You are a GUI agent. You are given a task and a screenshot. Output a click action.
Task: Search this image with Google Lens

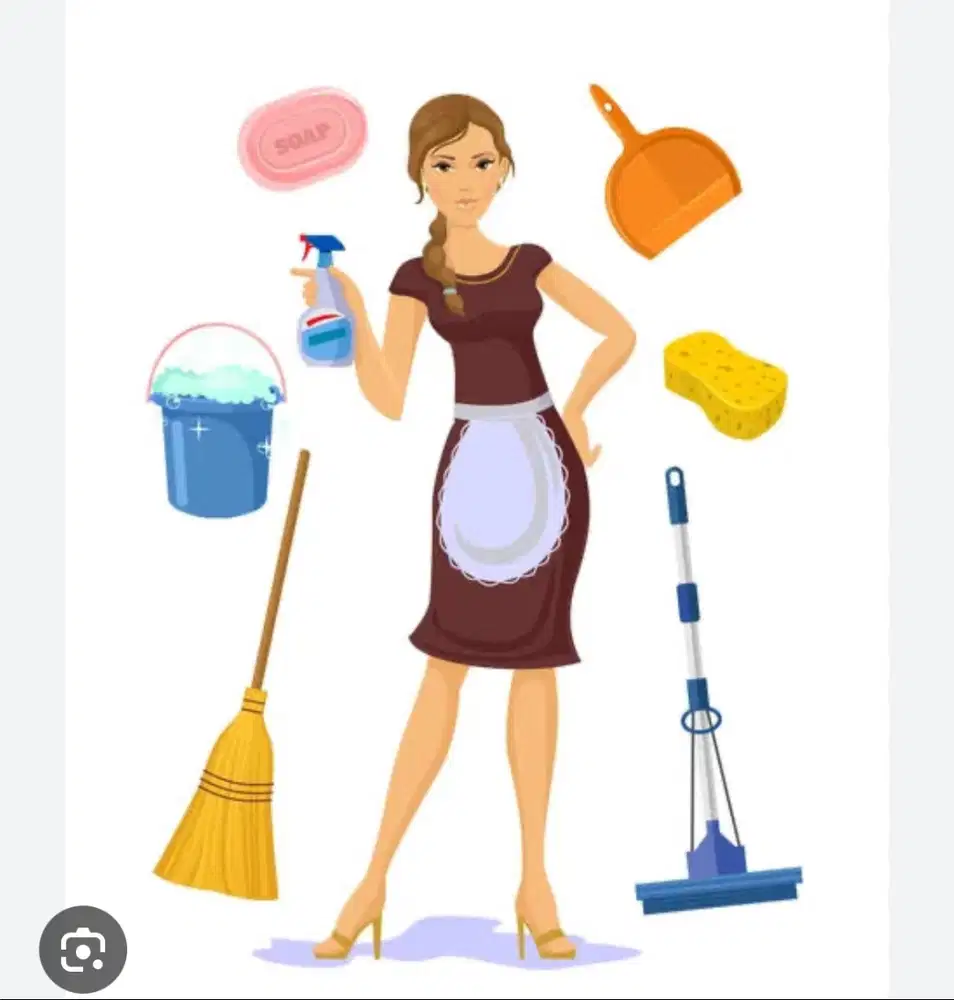[83, 949]
